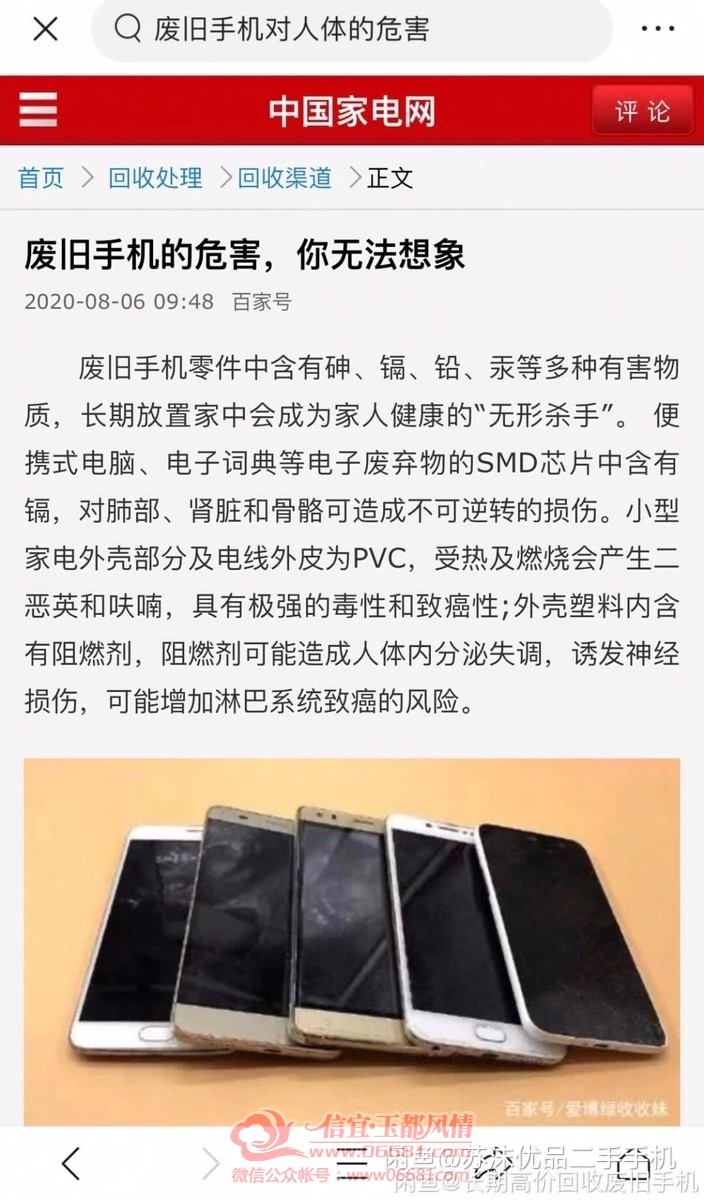Screen dimensions: 704x1200
Task: Go to 首页 in the breadcrumb
Action: pyautogui.click(x=41, y=178)
